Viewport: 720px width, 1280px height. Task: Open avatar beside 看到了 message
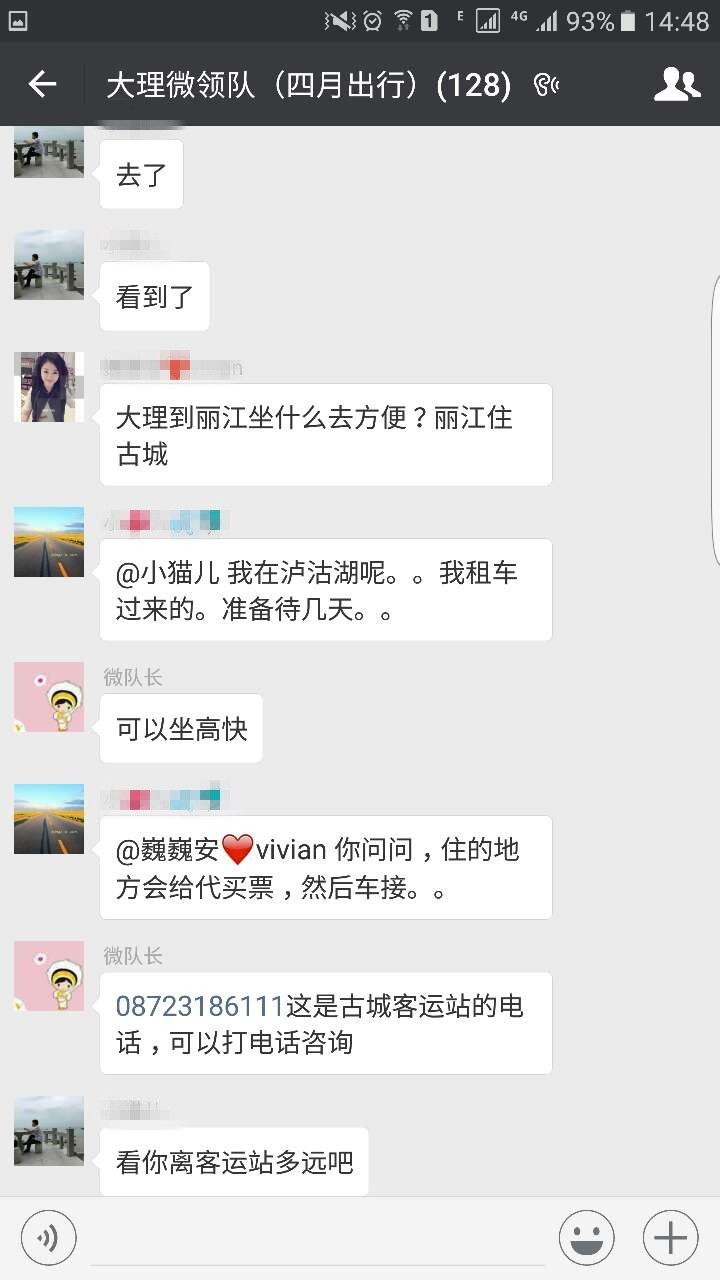point(49,265)
